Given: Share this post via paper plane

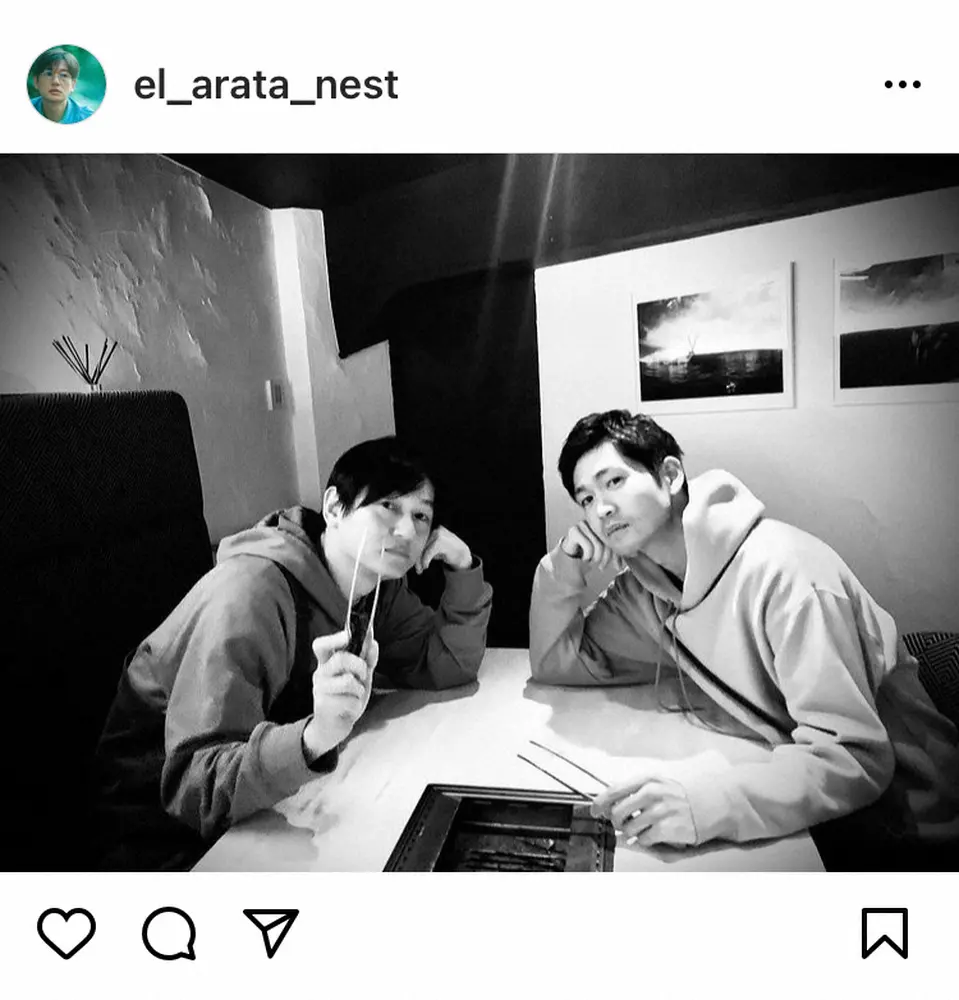Looking at the screenshot, I should pos(271,932).
